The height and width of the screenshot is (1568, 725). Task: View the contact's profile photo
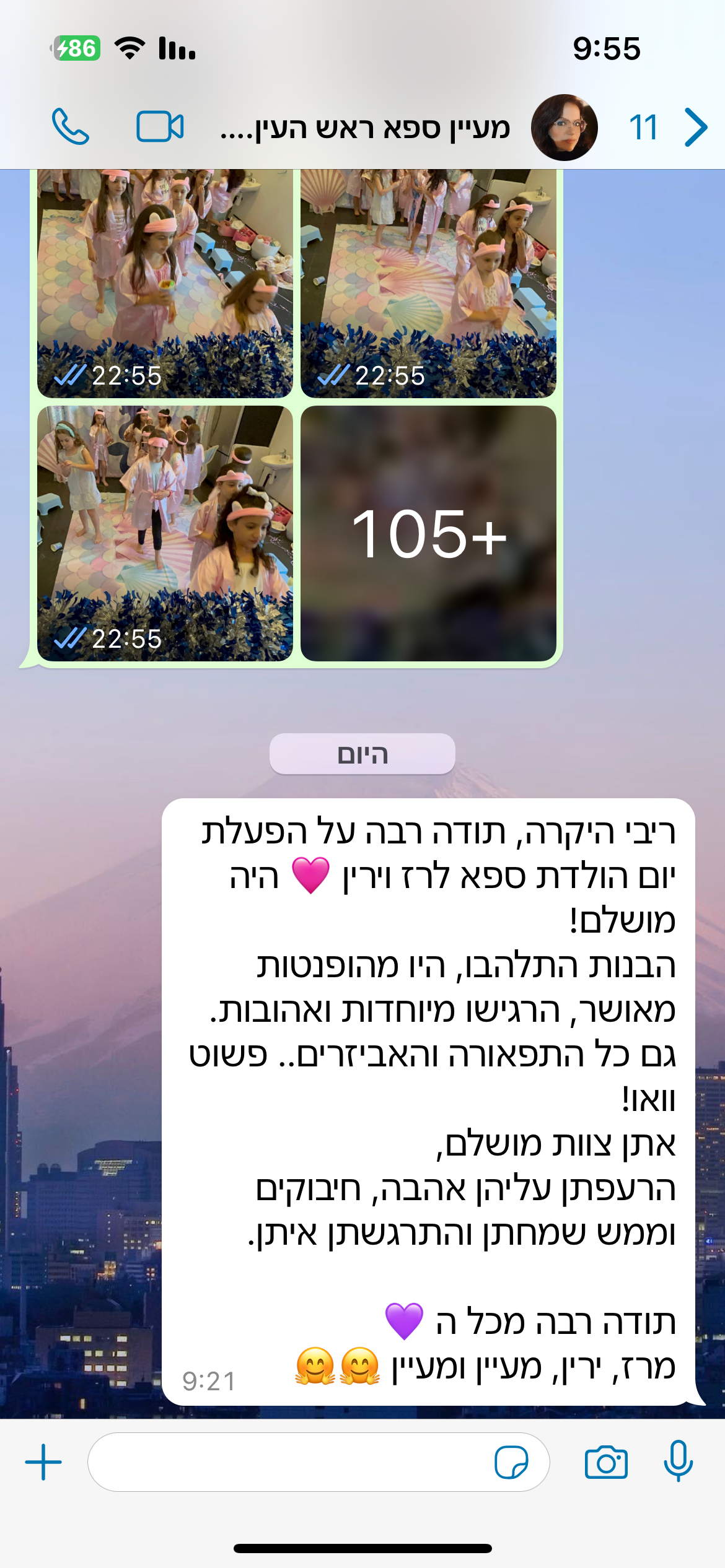point(564,128)
